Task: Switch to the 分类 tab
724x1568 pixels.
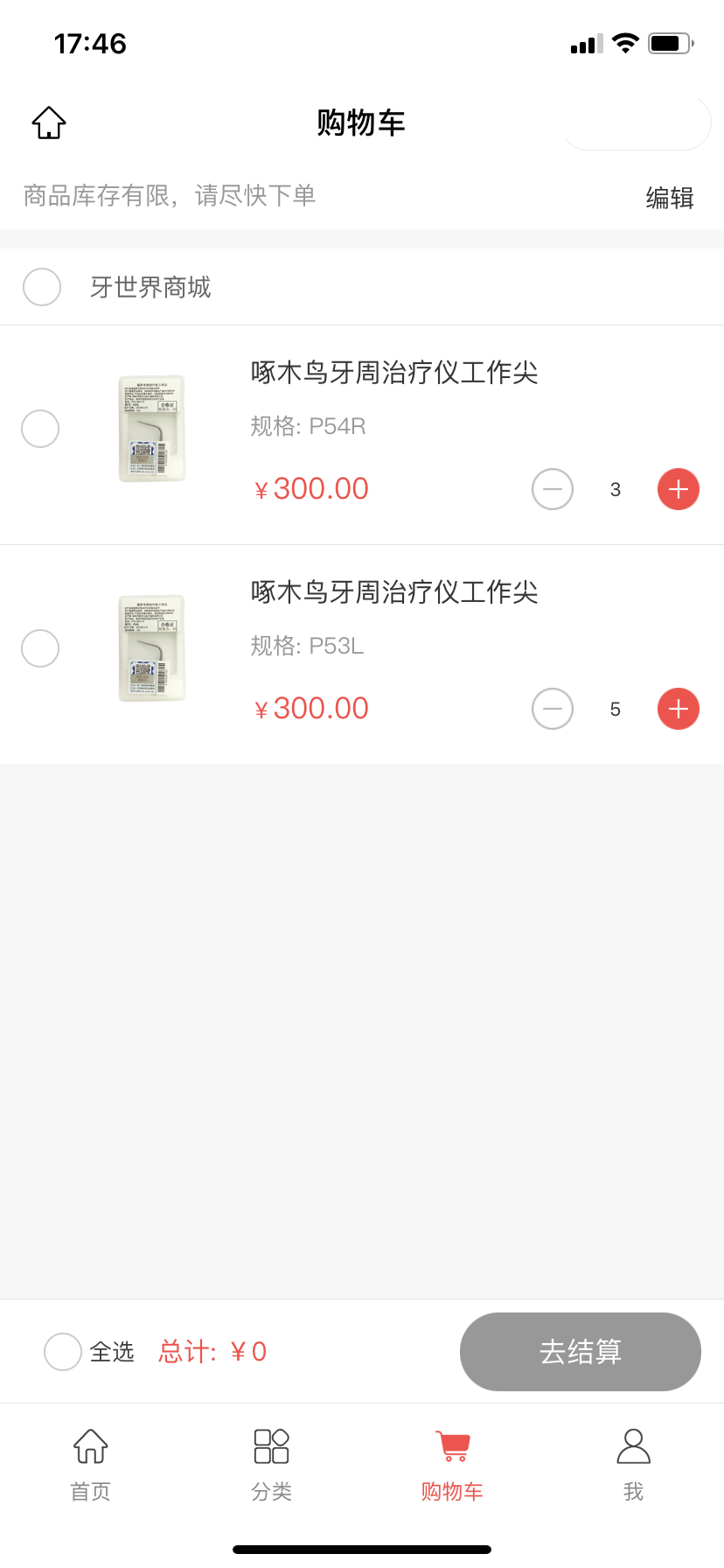Action: point(272,1465)
